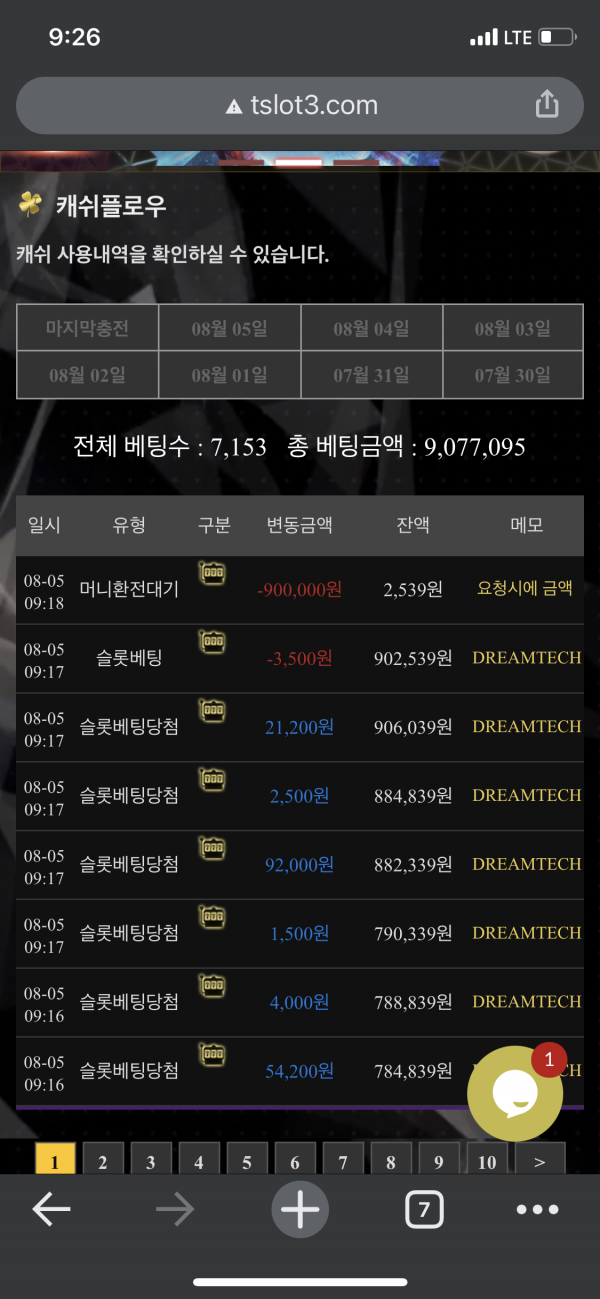Image resolution: width=600 pixels, height=1299 pixels.
Task: Tap the next page arrow
Action: (x=540, y=1161)
